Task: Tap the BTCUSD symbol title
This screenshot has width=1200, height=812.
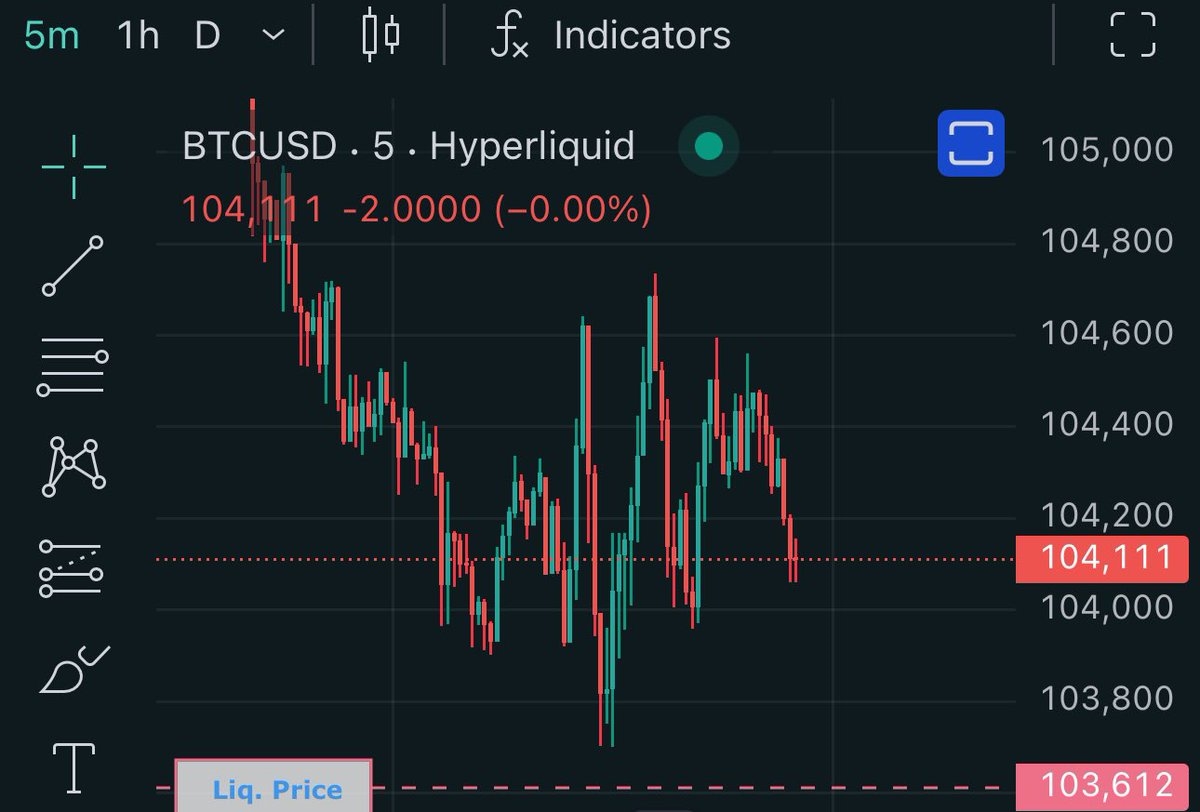Action: click(259, 146)
